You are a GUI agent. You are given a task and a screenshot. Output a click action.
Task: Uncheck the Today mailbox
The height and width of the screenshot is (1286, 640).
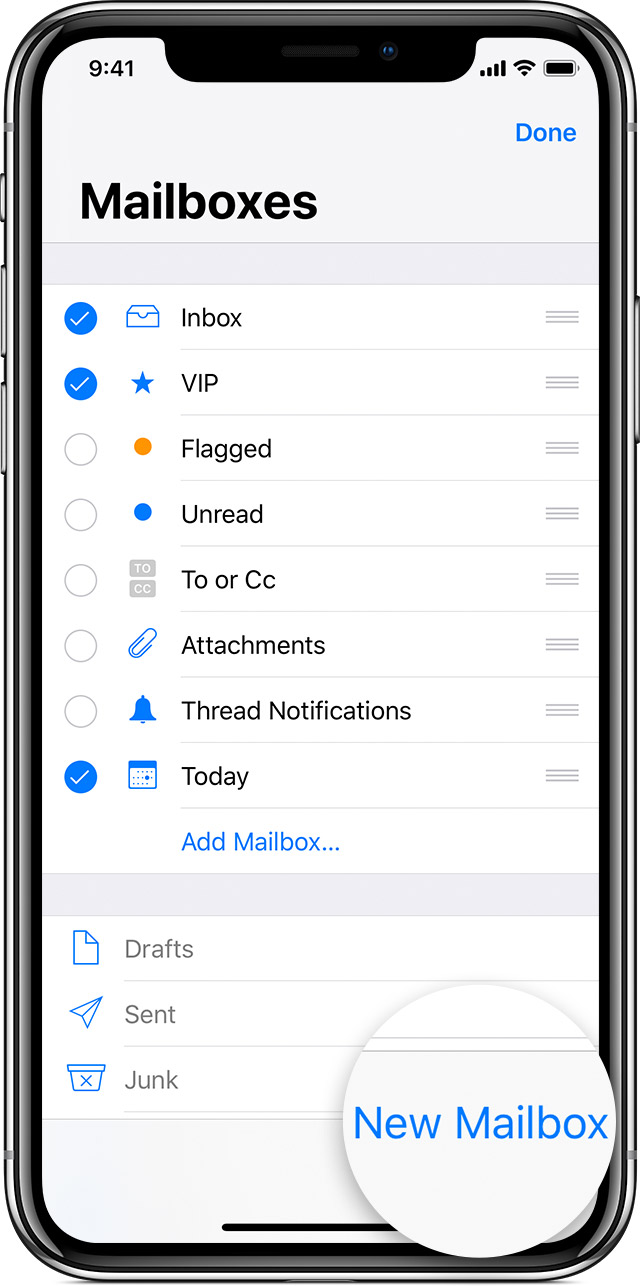(x=81, y=777)
